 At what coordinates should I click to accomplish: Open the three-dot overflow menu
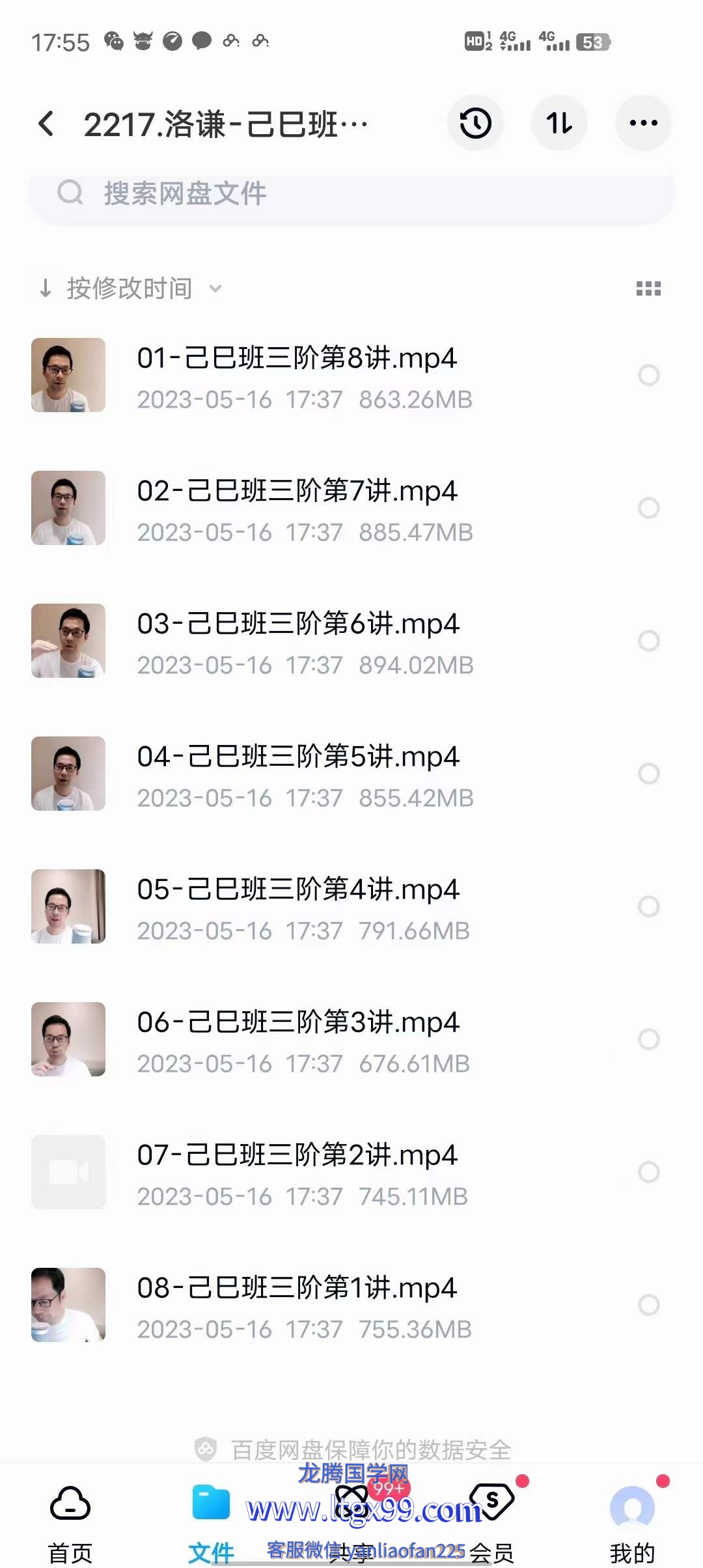[643, 123]
